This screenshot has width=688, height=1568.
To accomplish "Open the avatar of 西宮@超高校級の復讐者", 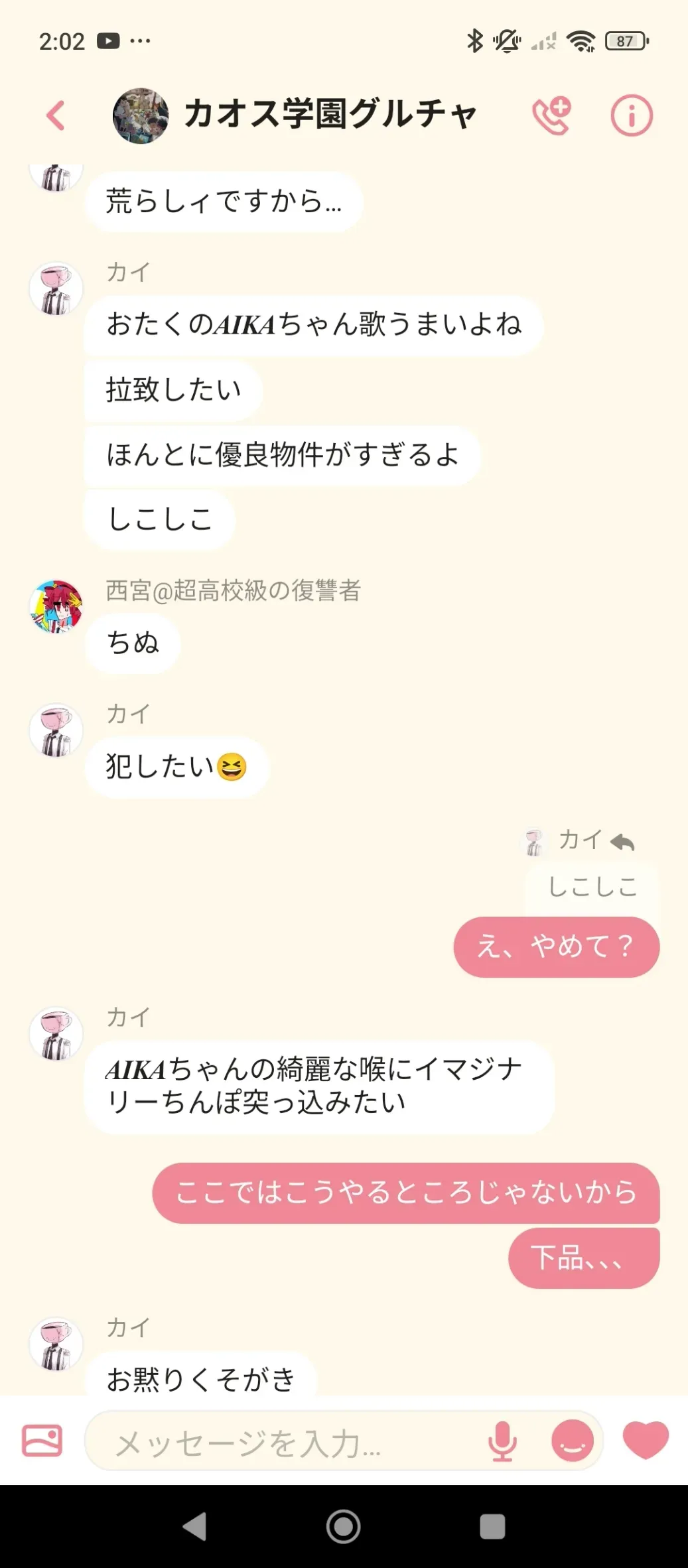I will point(56,606).
